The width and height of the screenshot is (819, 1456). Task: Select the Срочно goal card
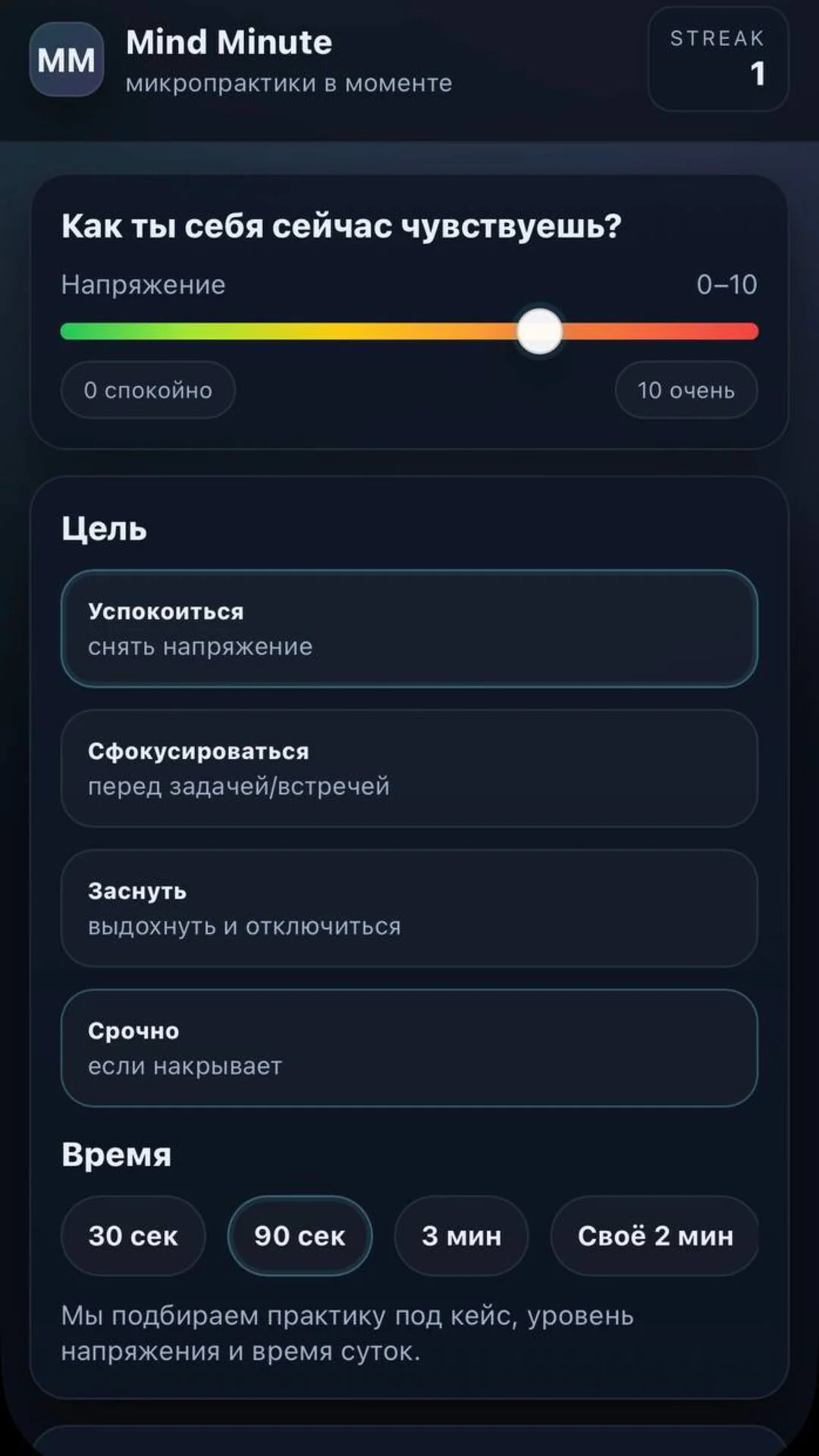pyautogui.click(x=409, y=1048)
